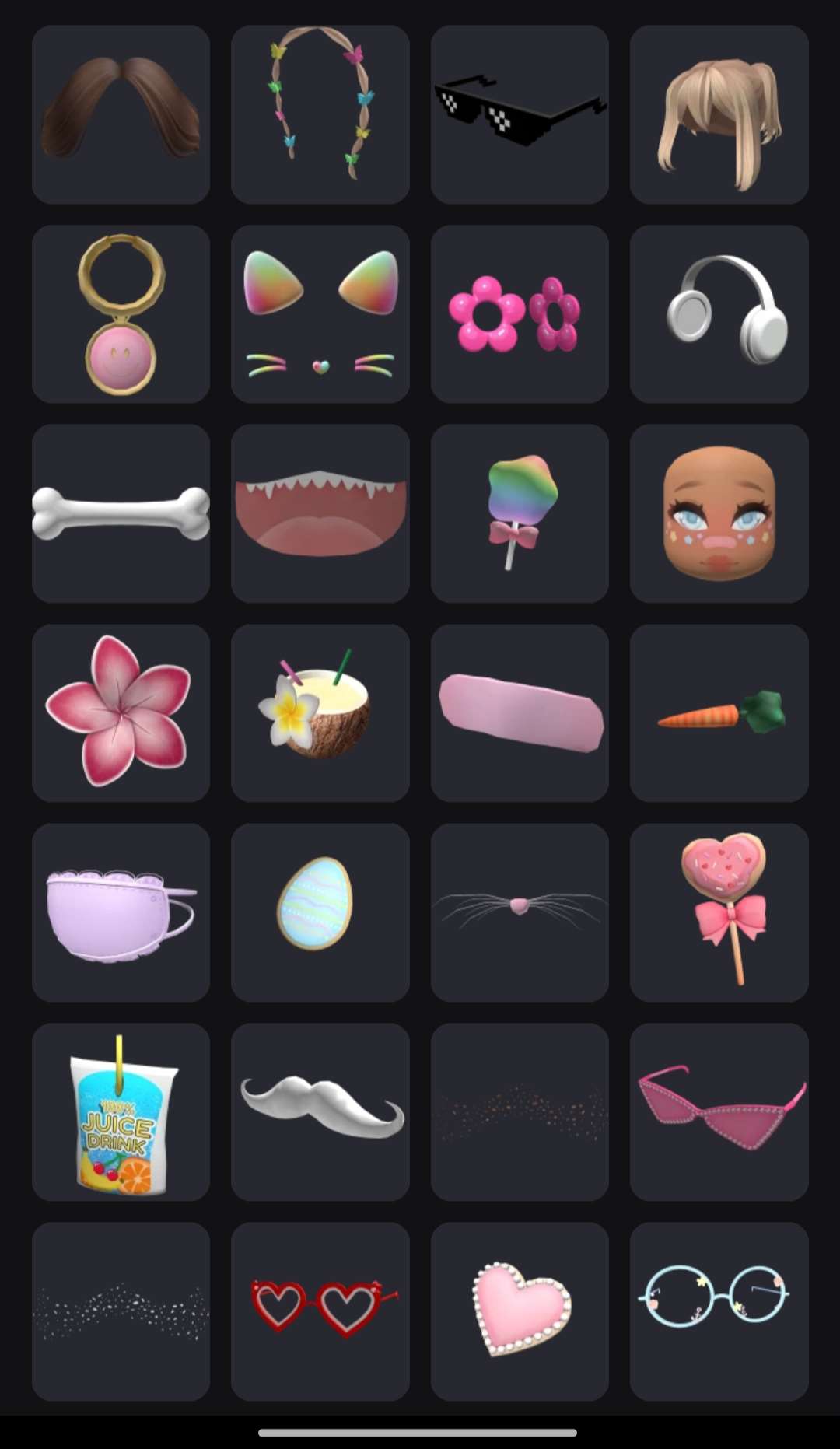The width and height of the screenshot is (840, 1449).
Task: Pick the round light-blue glasses
Action: click(x=719, y=1311)
